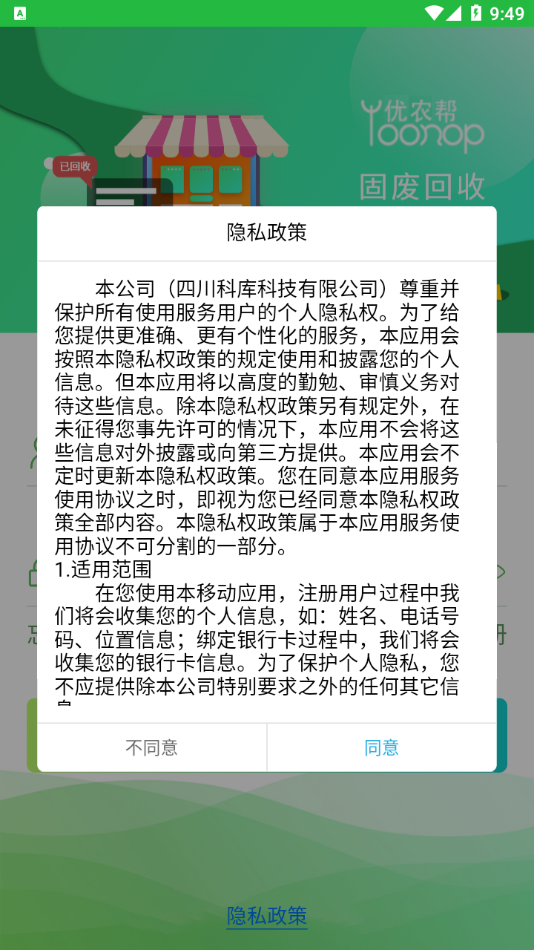Decline the policy with 不同意
Viewport: 534px width, 950px height.
(x=152, y=747)
